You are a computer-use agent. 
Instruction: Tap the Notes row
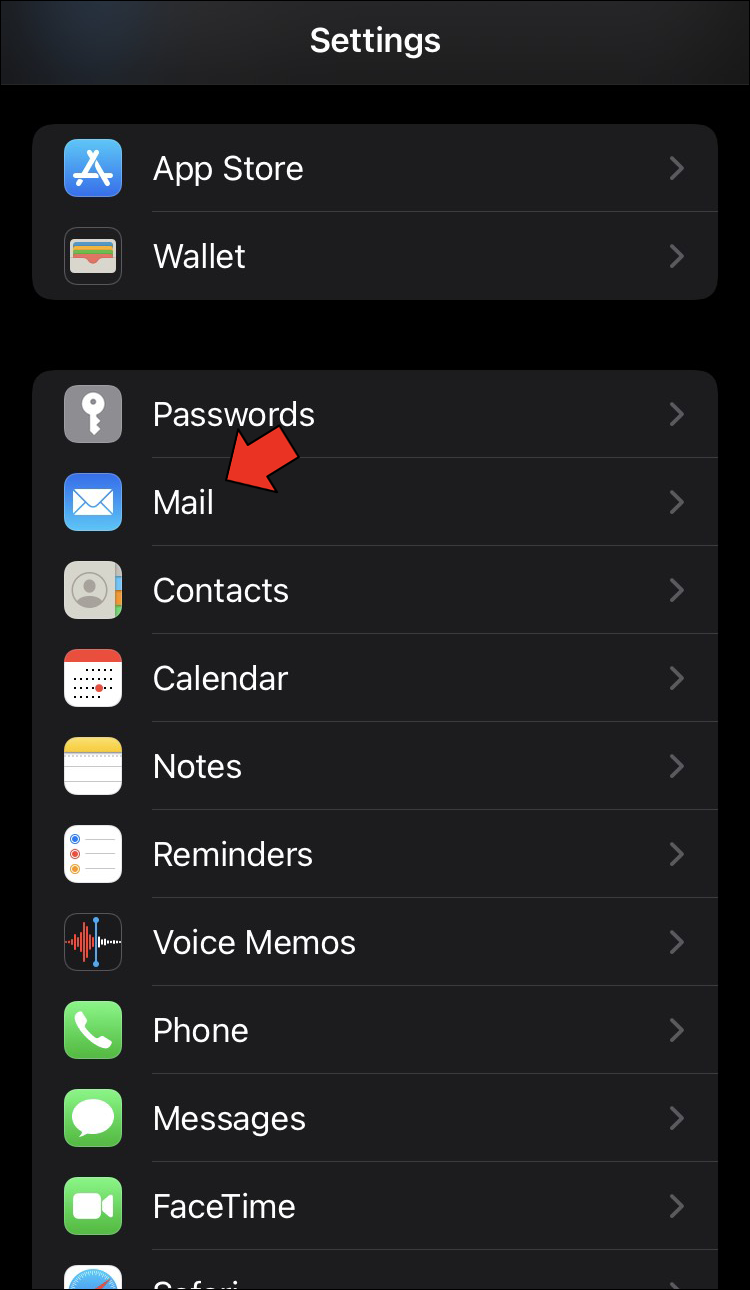(375, 766)
